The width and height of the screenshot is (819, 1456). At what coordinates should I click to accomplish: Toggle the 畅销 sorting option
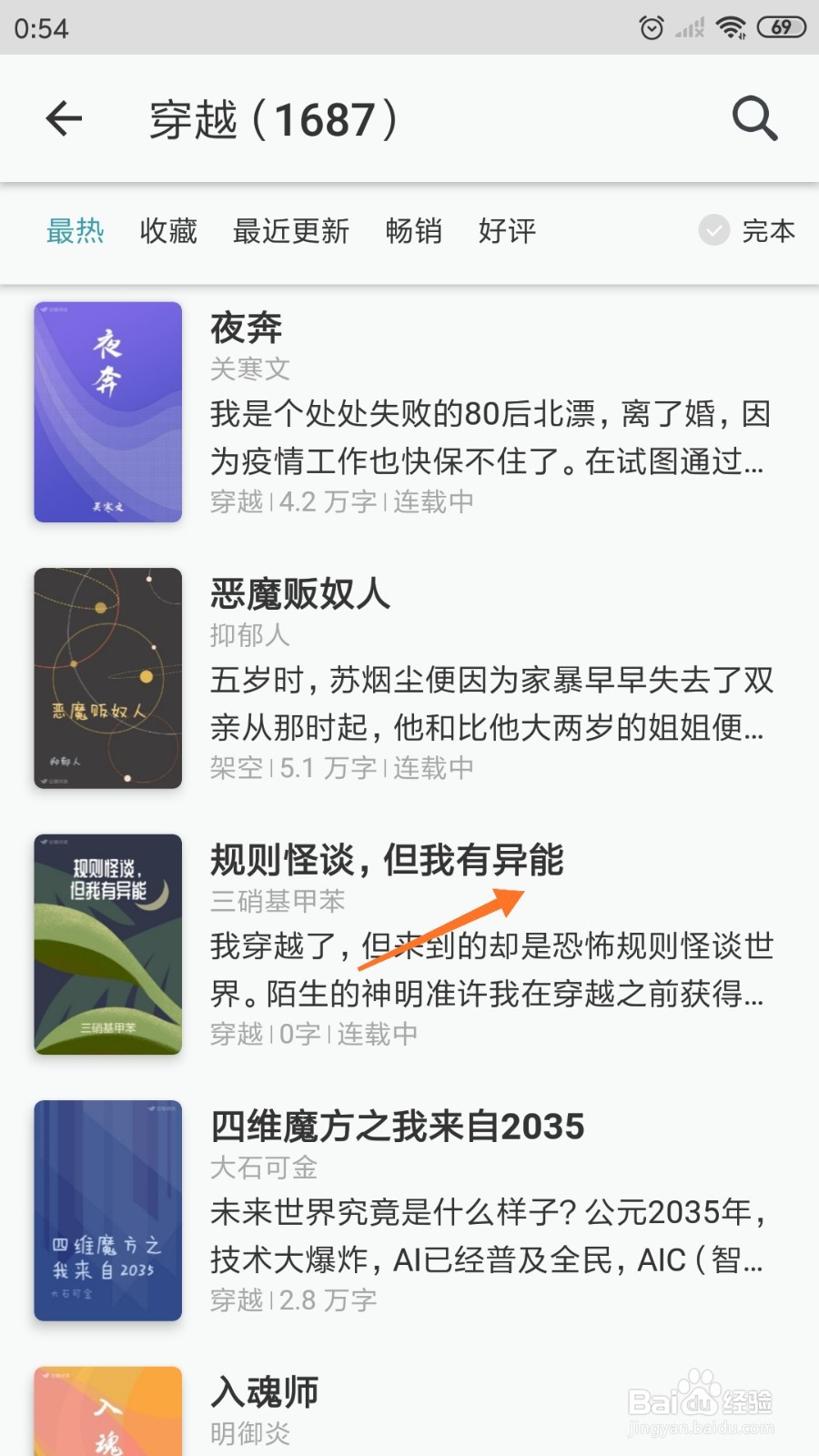(x=415, y=232)
